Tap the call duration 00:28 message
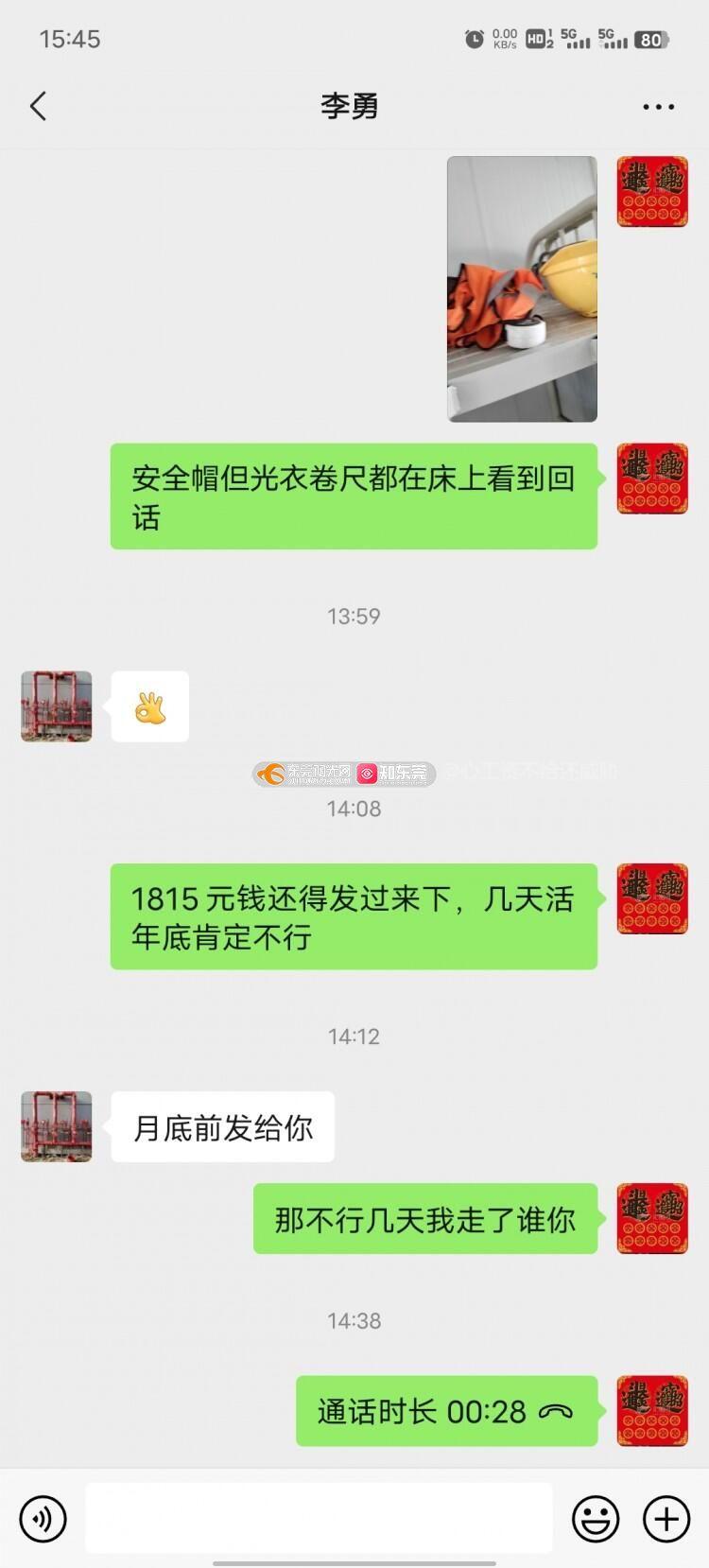 (x=446, y=1411)
